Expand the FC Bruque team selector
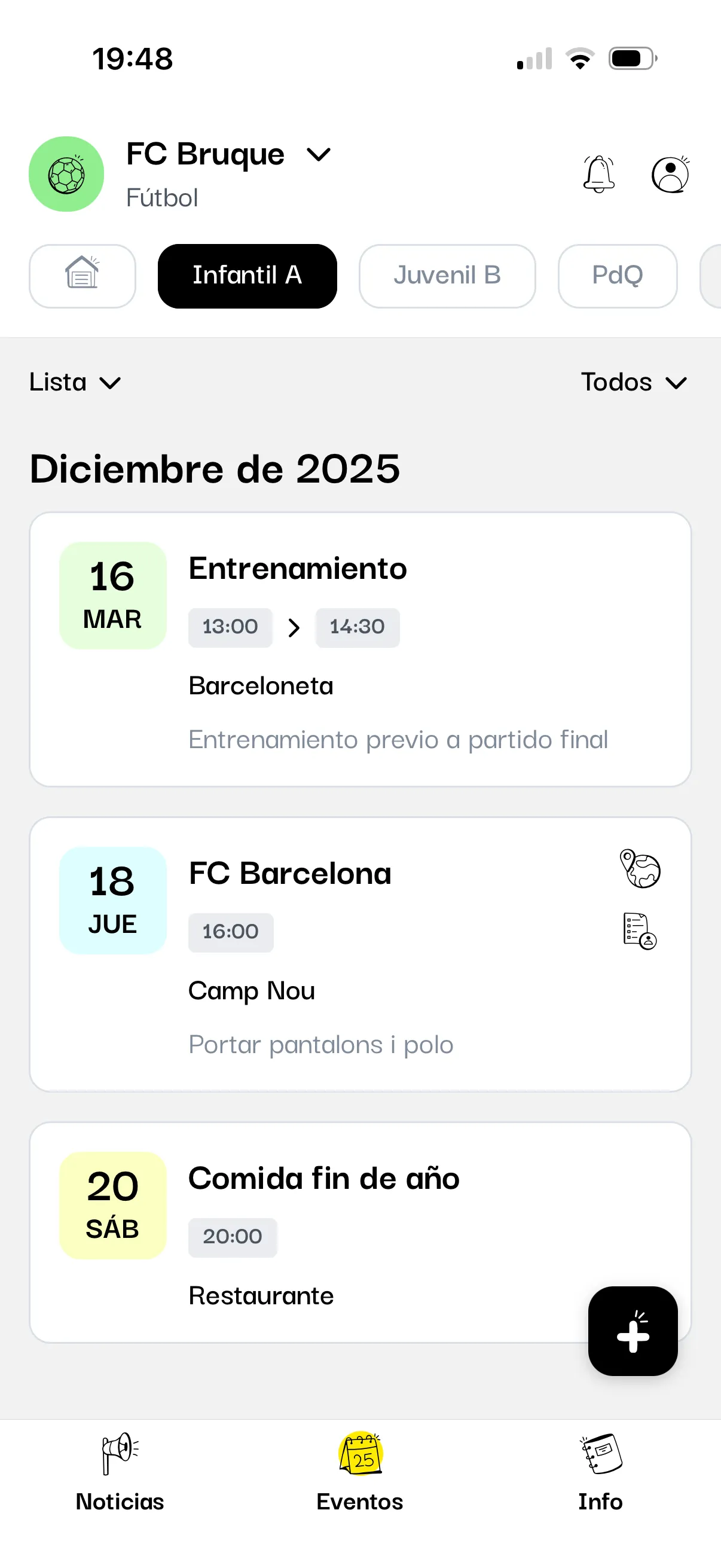This screenshot has height=1568, width=721. click(x=319, y=154)
